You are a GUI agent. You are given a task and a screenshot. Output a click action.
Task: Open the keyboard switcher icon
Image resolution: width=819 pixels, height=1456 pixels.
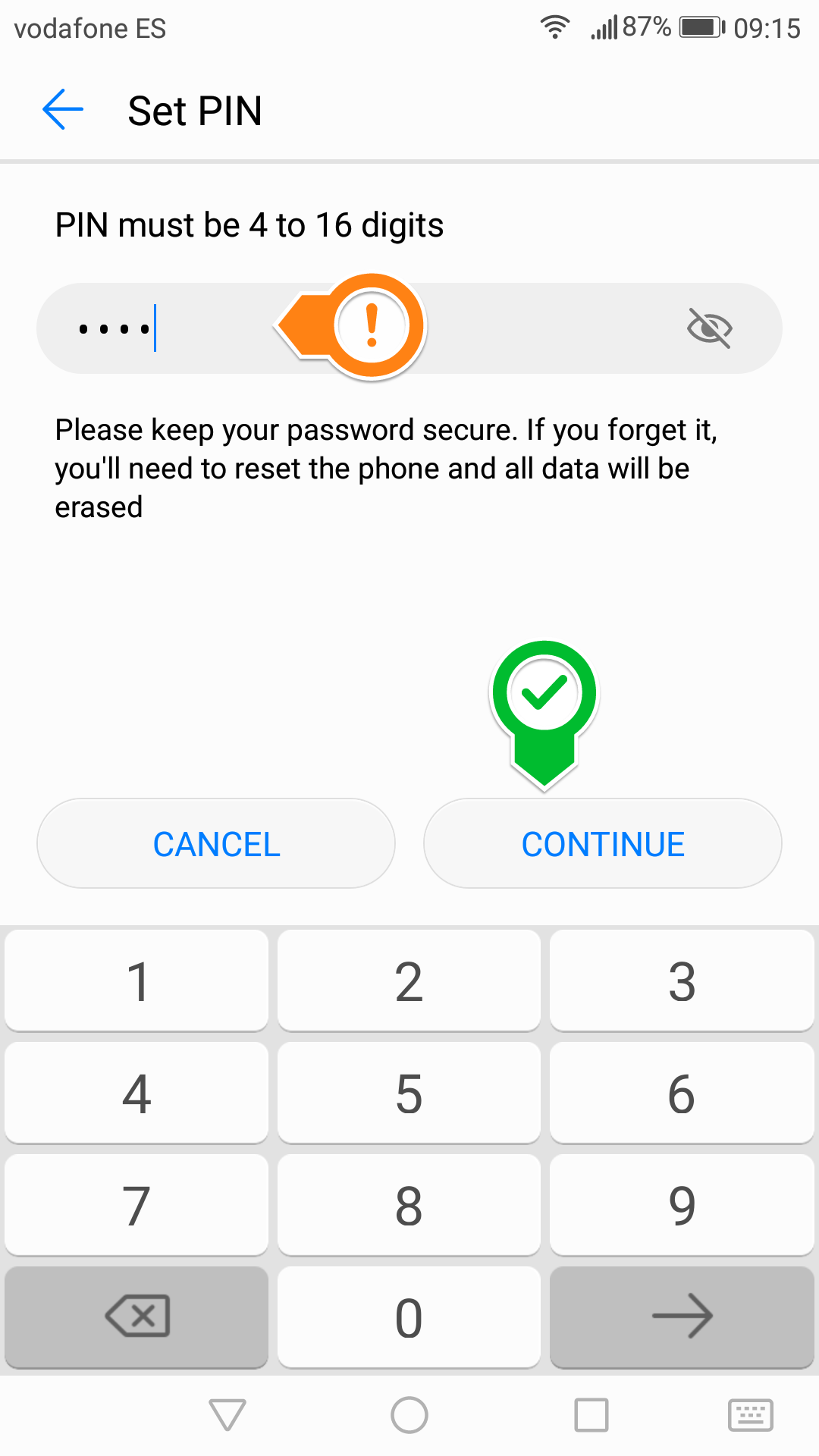pyautogui.click(x=750, y=1415)
